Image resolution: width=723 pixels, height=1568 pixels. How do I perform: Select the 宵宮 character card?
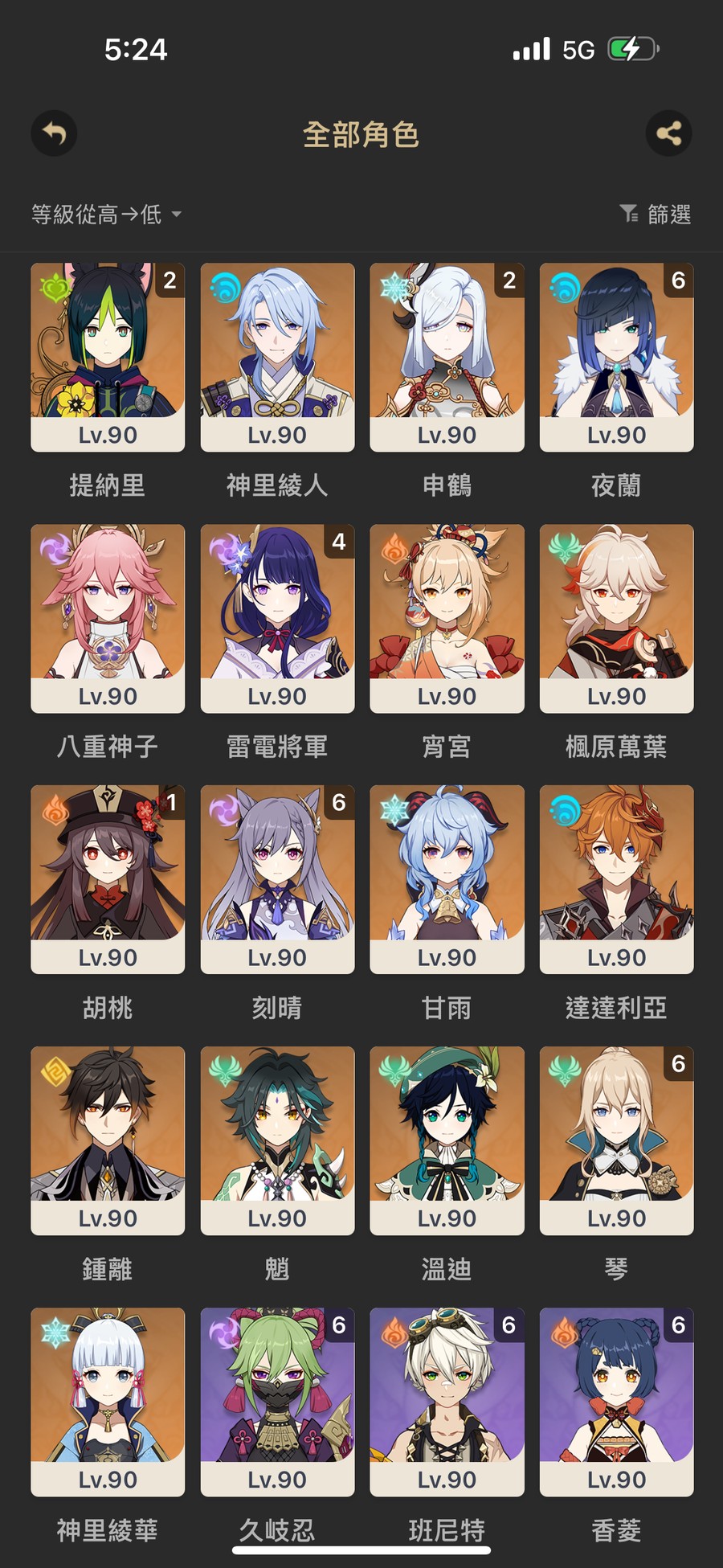[x=447, y=618]
